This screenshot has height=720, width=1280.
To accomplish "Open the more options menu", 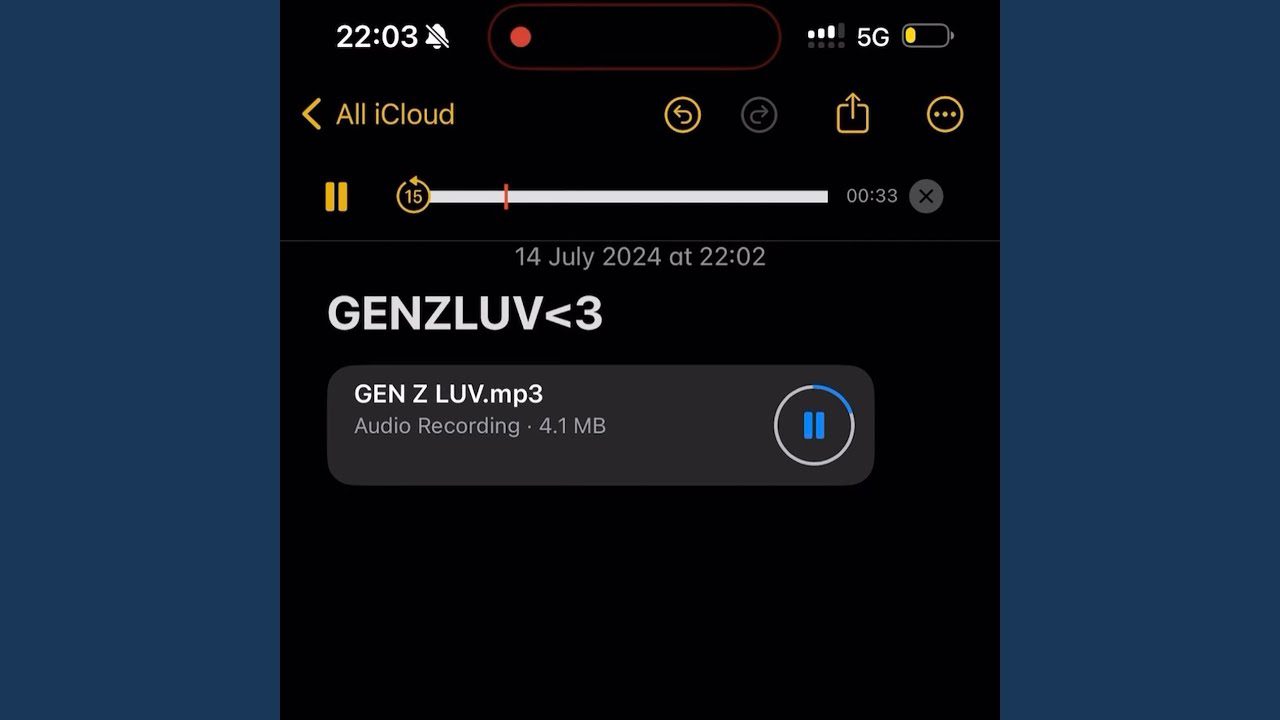I will pyautogui.click(x=945, y=115).
